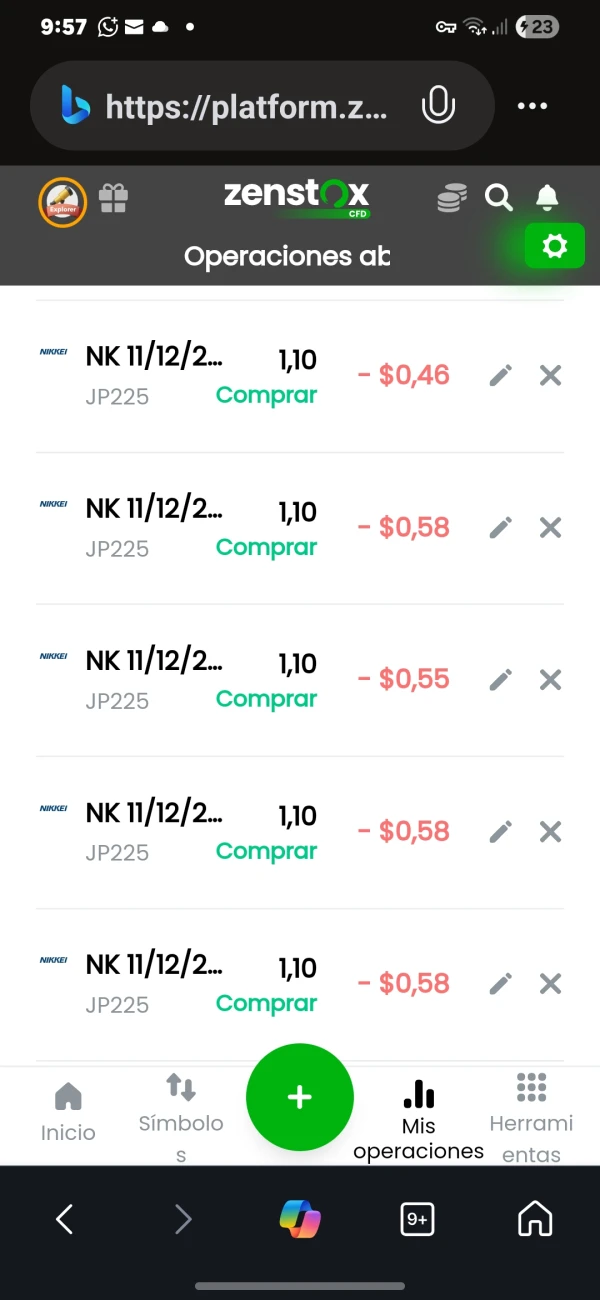600x1300 pixels.
Task: Tap the browser address bar
Action: tap(245, 107)
